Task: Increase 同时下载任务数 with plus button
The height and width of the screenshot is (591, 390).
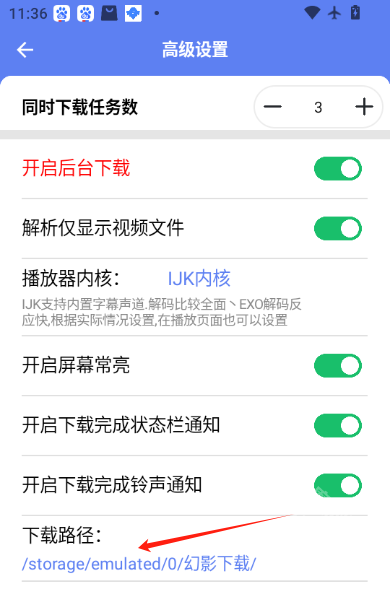Action: click(364, 107)
